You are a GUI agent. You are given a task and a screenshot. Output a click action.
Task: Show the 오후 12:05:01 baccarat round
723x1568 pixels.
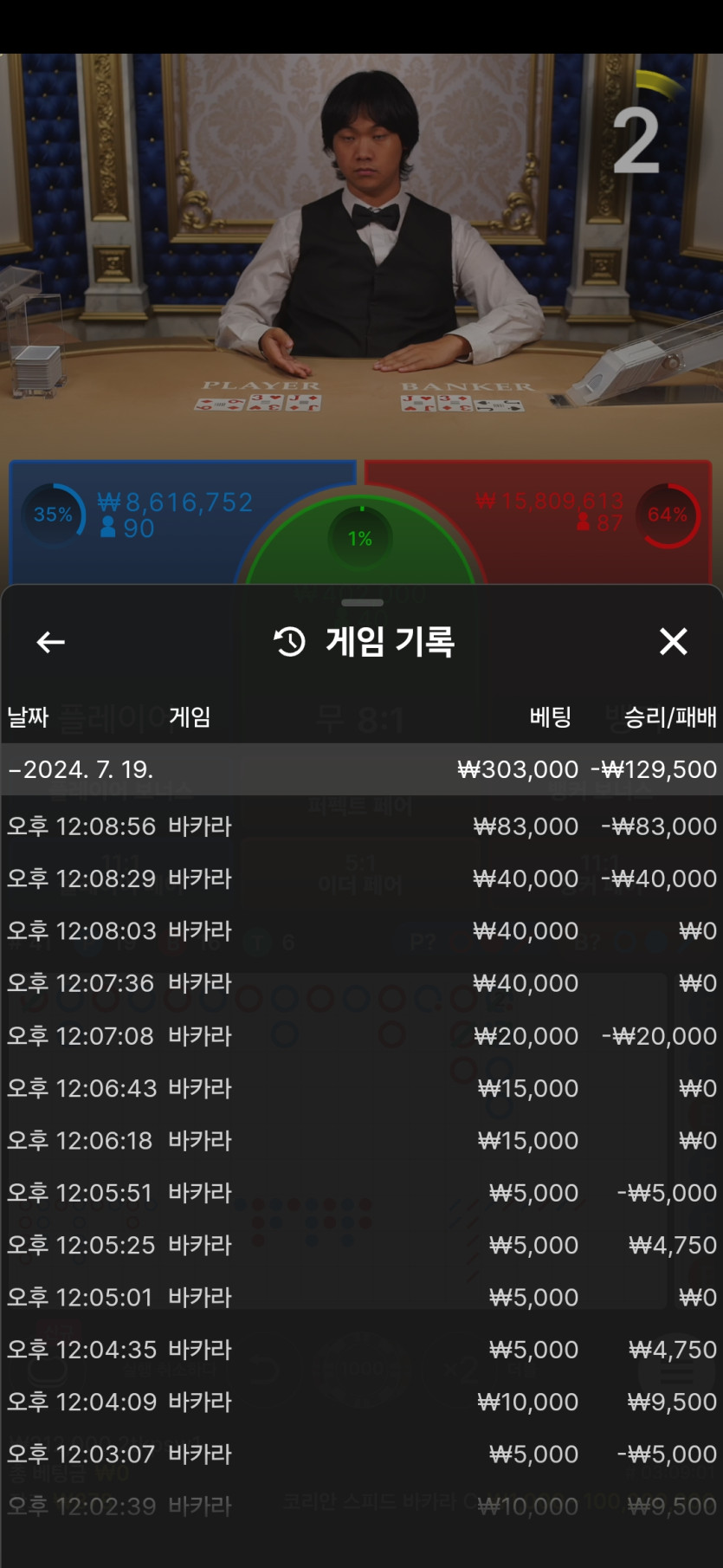[361, 1298]
